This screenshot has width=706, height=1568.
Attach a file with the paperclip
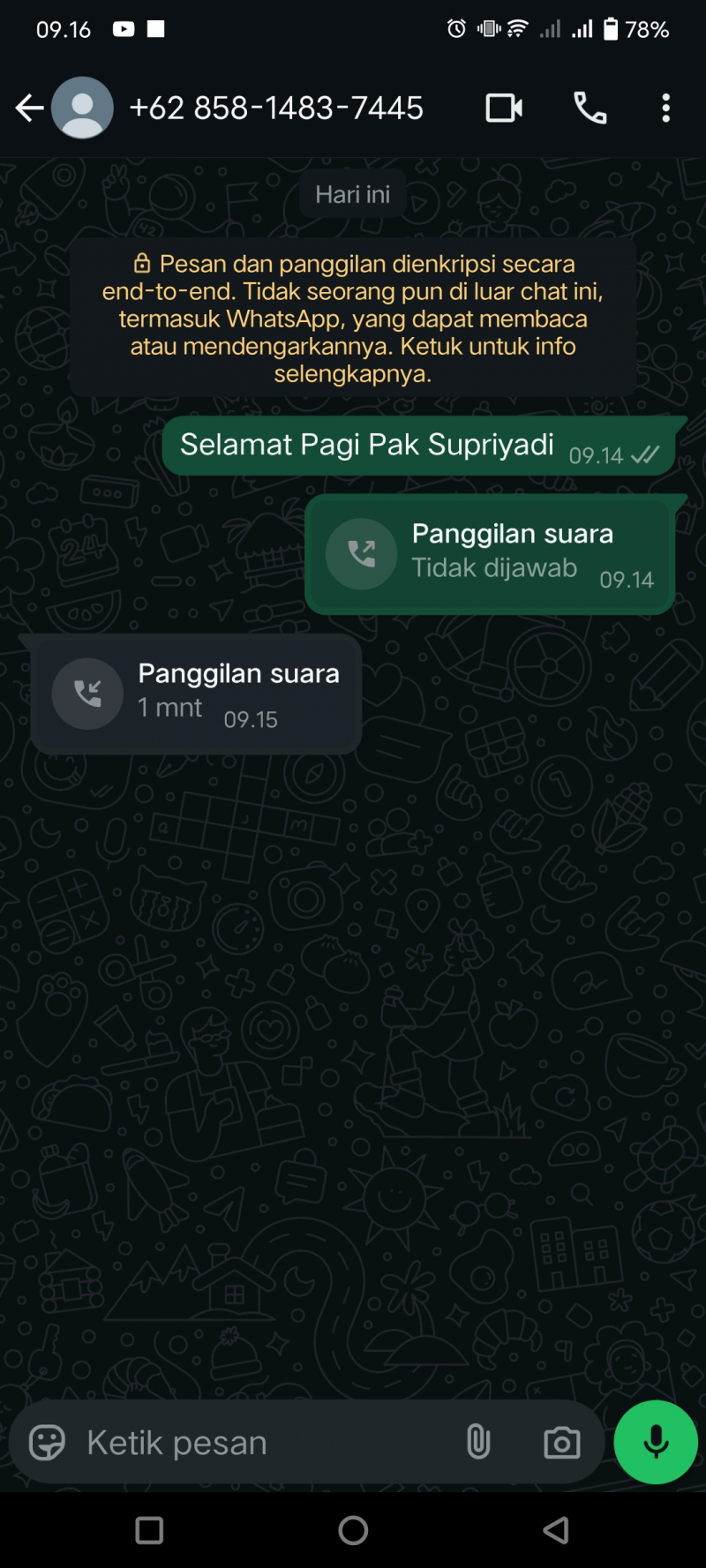[477, 1443]
